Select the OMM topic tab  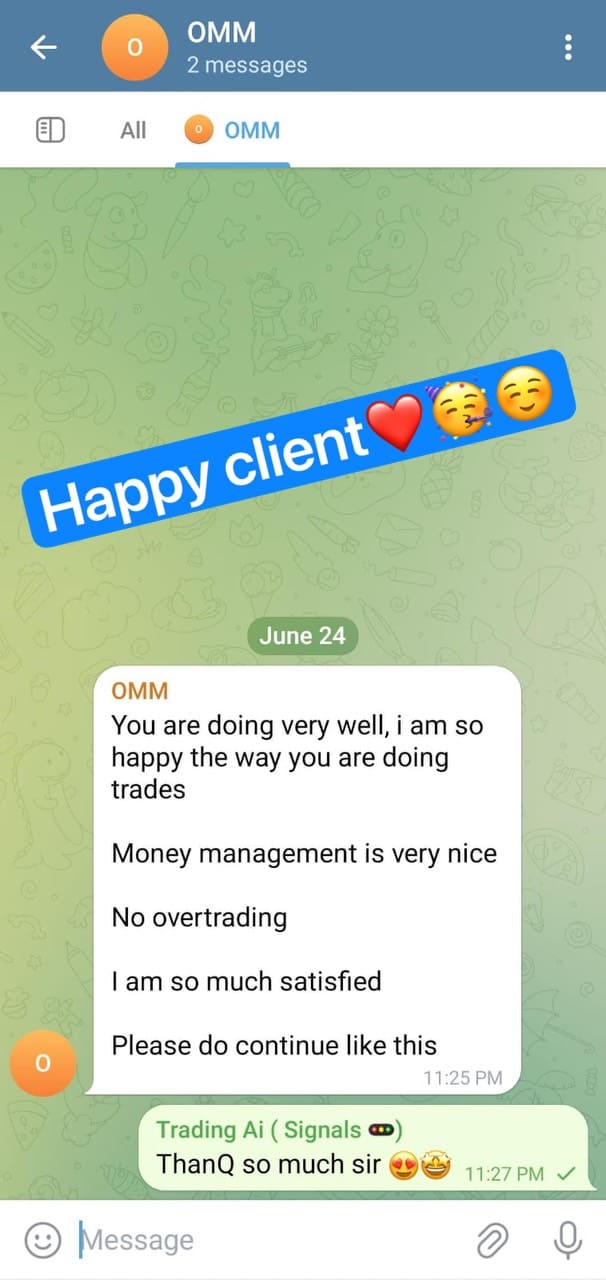pyautogui.click(x=233, y=130)
